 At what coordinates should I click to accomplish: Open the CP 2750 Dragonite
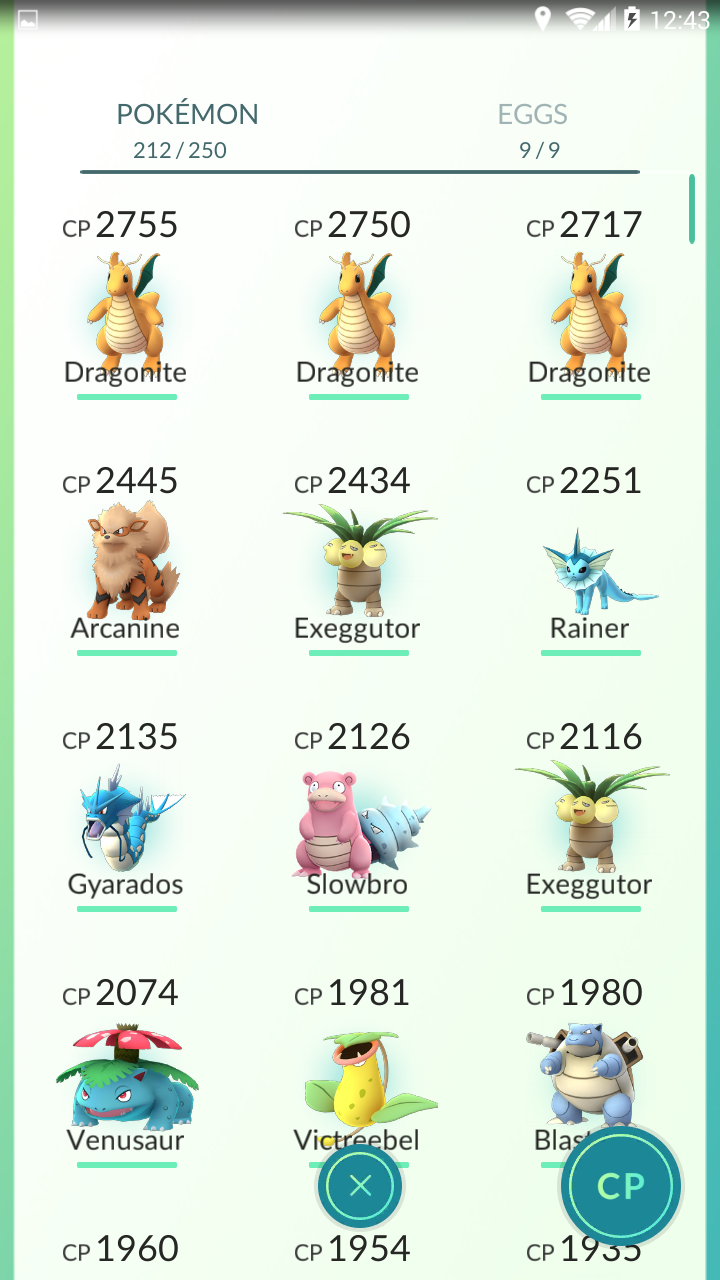pyautogui.click(x=358, y=303)
